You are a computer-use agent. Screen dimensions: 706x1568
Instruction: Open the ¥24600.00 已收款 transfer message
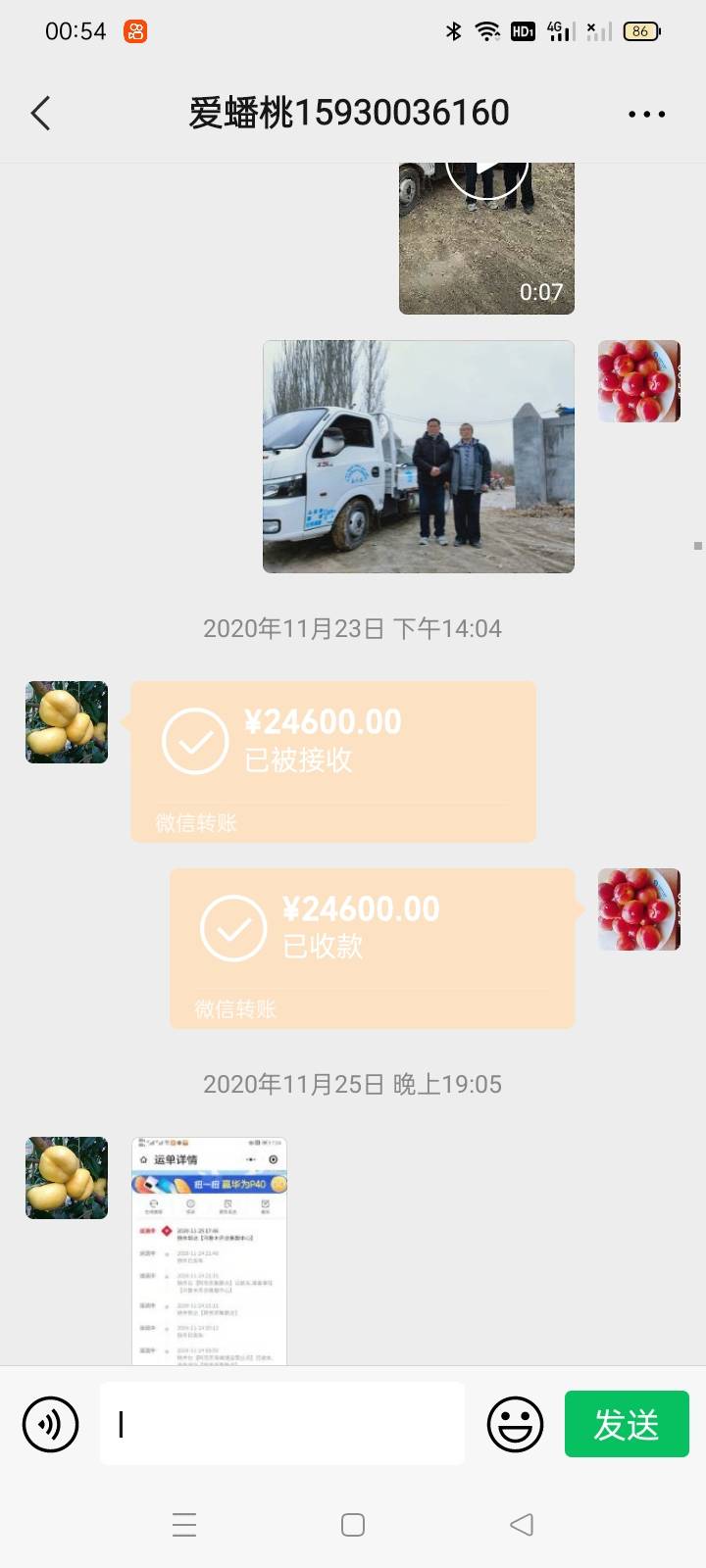click(372, 949)
